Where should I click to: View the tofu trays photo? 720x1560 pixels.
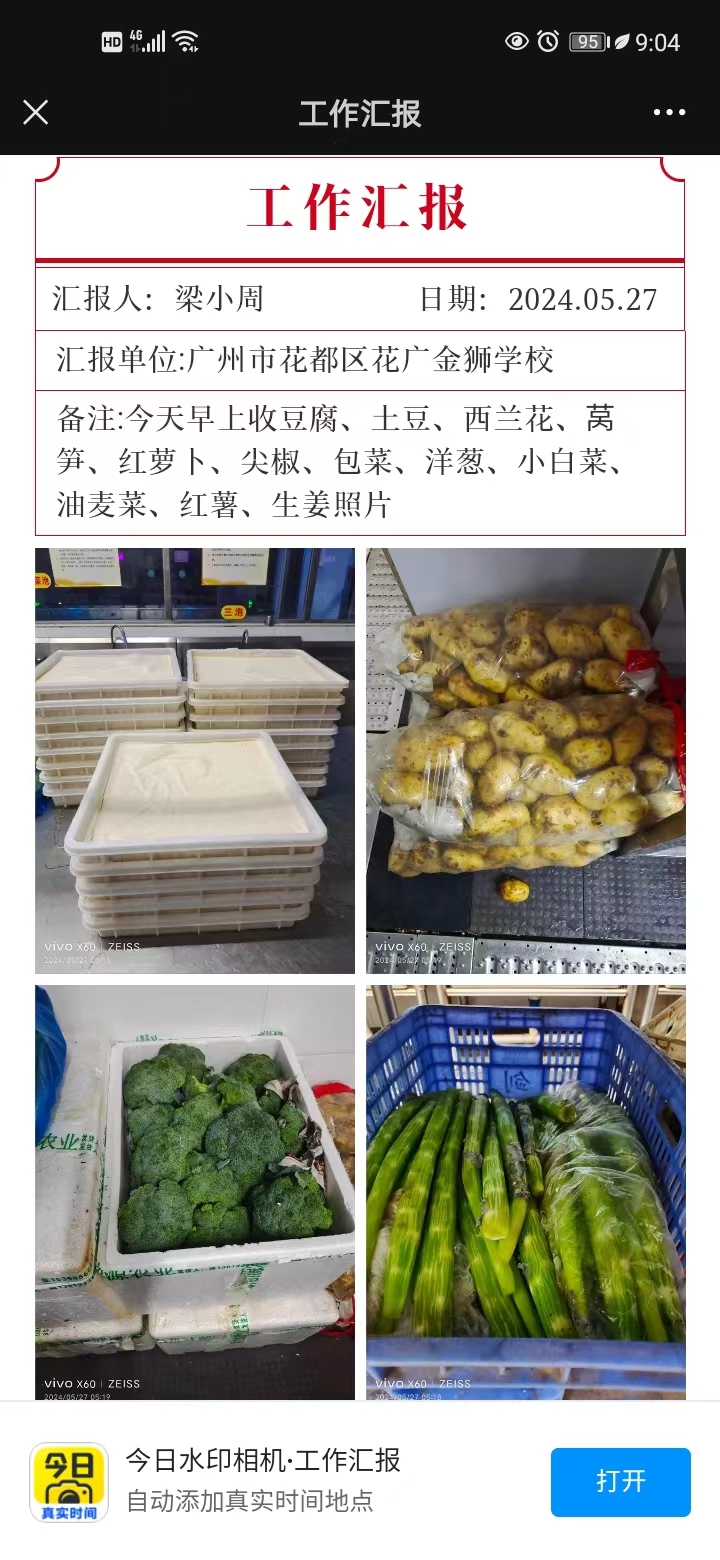tap(195, 760)
